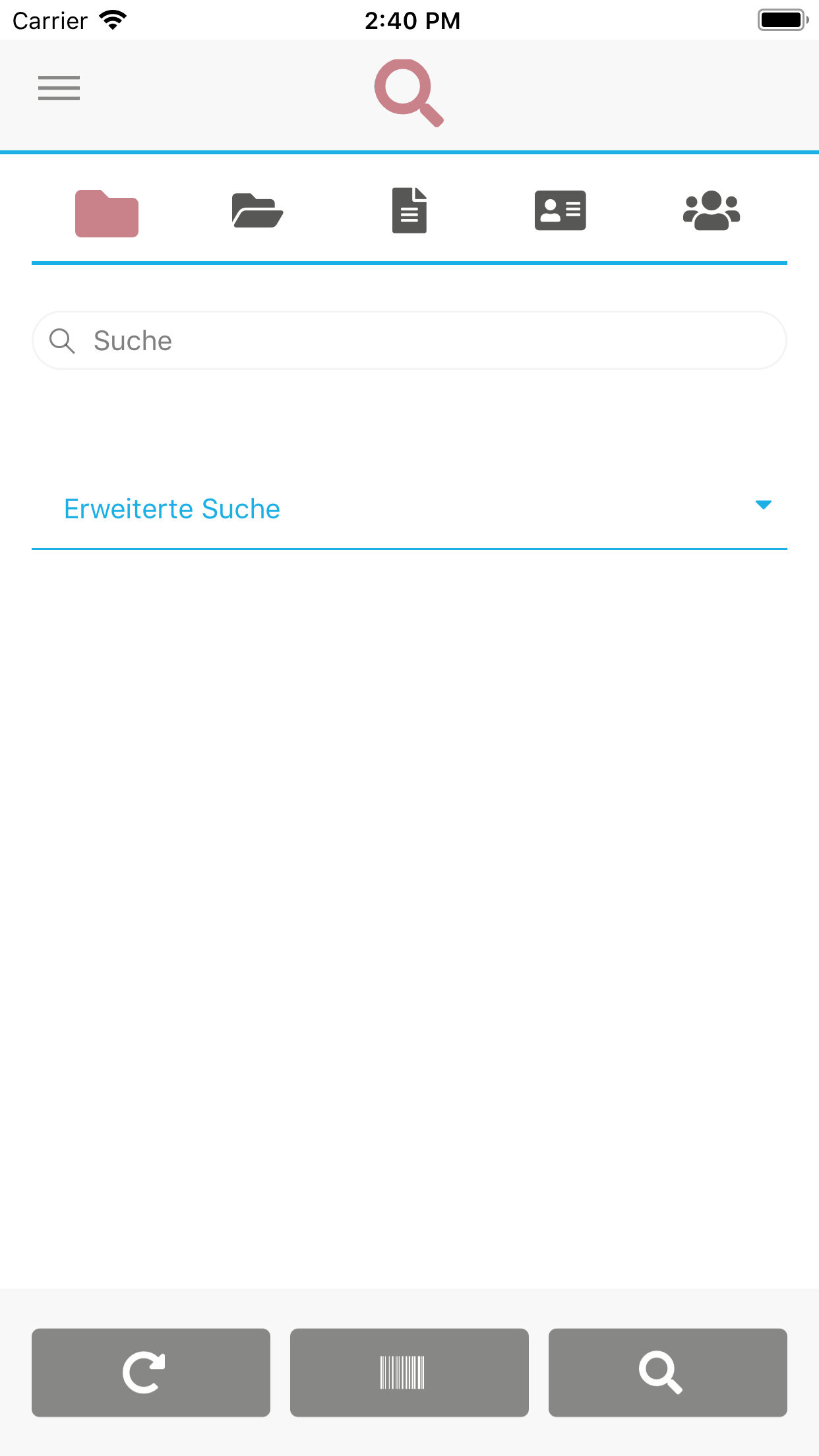Tap the magnifier icon inside the search field
Image resolution: width=819 pixels, height=1456 pixels.
pyautogui.click(x=62, y=340)
